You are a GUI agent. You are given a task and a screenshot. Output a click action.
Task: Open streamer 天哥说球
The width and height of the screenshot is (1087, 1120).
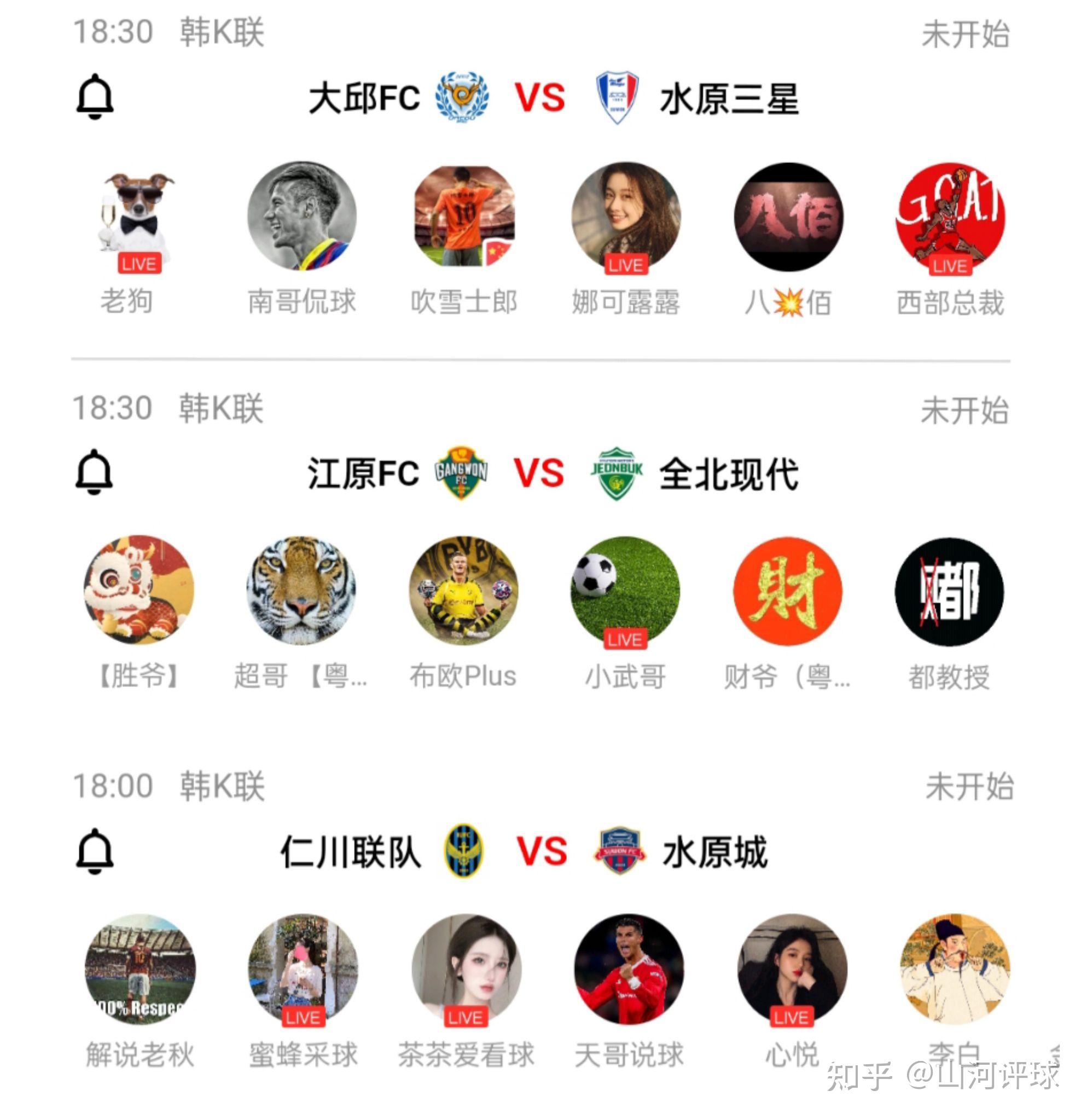(x=629, y=969)
